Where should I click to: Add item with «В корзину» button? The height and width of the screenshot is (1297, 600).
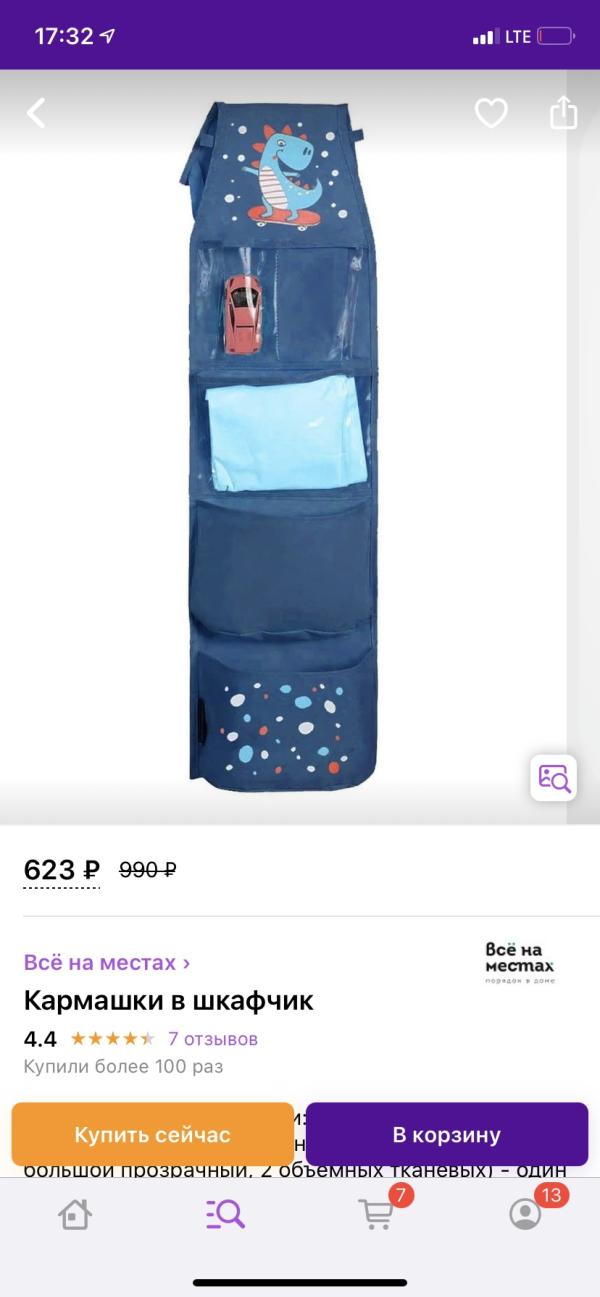point(446,1135)
